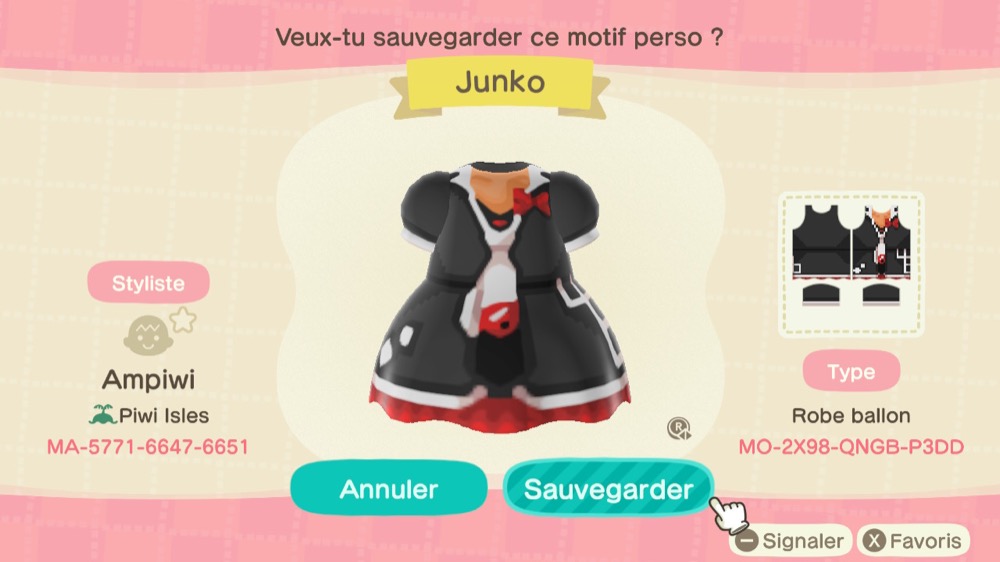Confirm with the Sauvegarder button
This screenshot has height=562, width=1000.
pyautogui.click(x=608, y=489)
